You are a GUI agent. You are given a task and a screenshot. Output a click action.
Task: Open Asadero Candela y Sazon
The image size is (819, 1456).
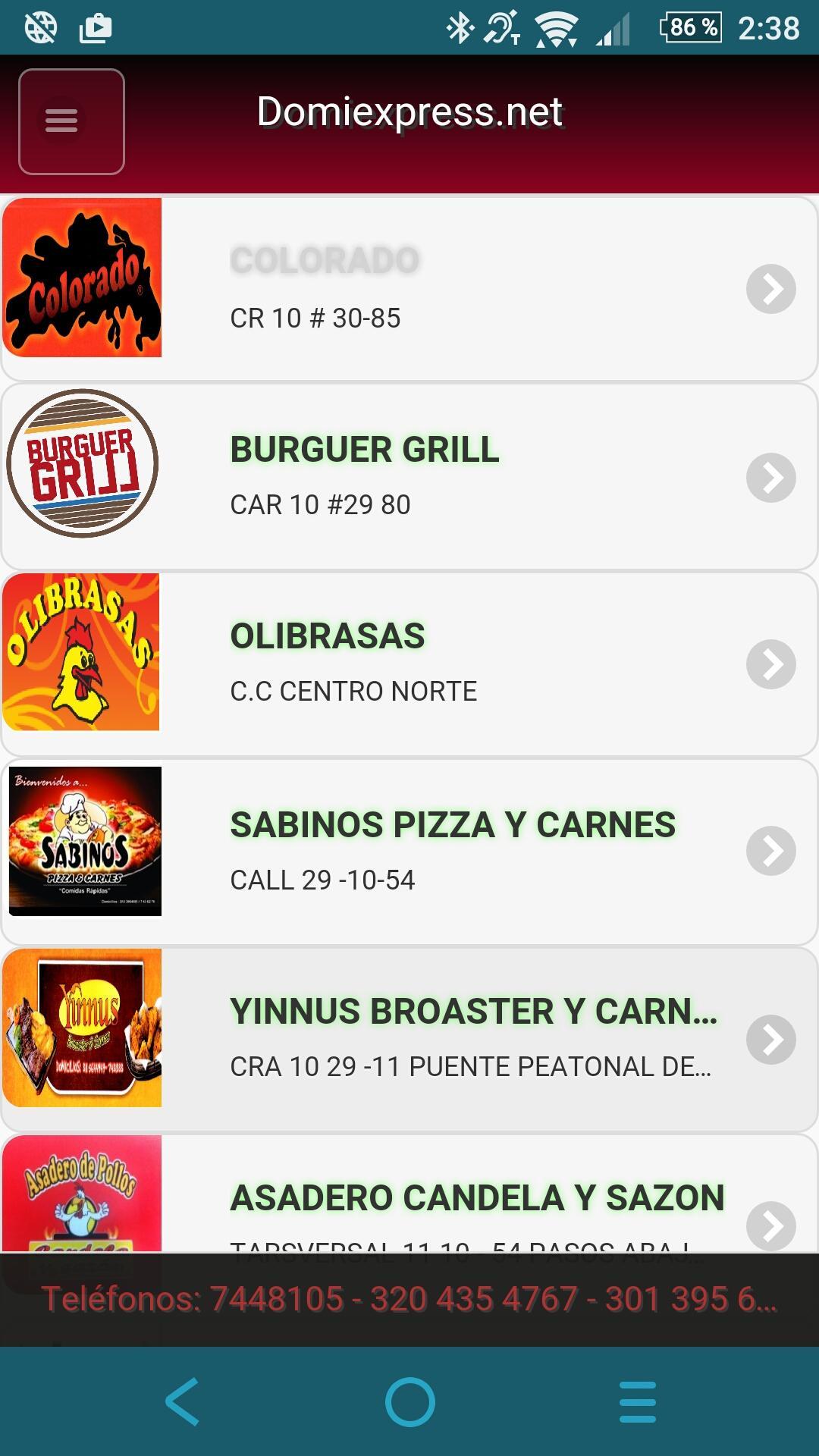(x=409, y=1198)
